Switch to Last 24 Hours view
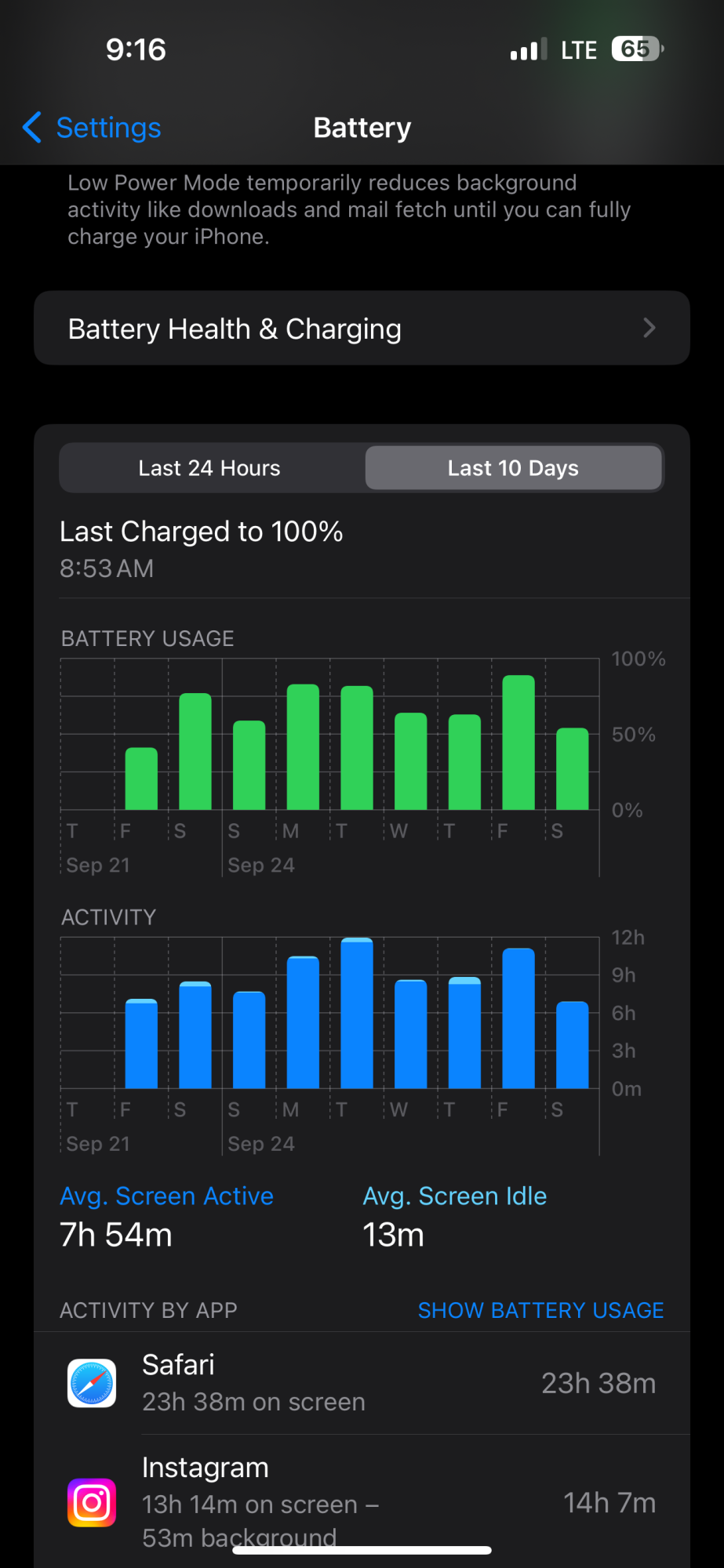The image size is (724, 1568). (x=209, y=468)
